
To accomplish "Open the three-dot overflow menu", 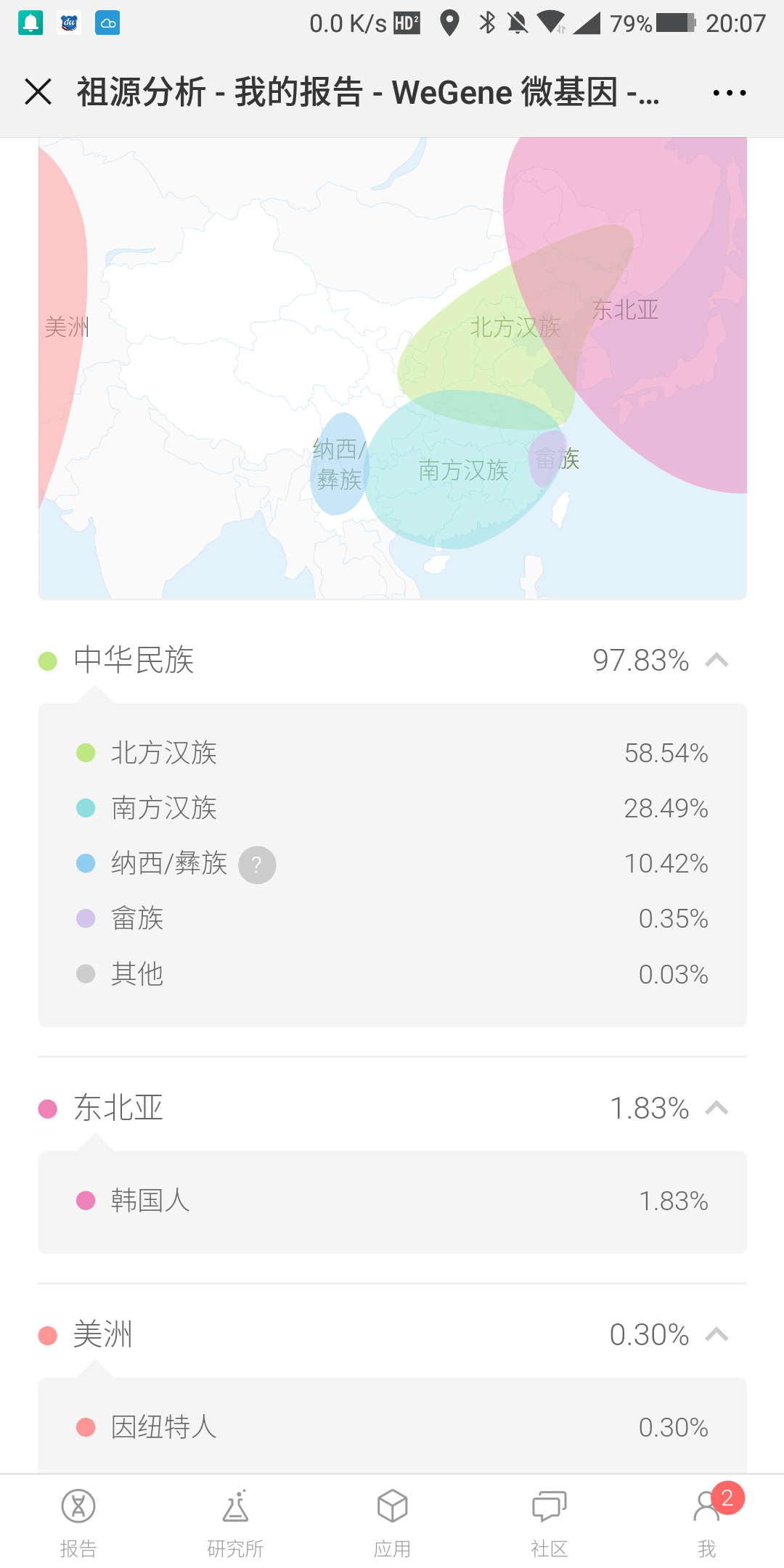I will [x=729, y=93].
